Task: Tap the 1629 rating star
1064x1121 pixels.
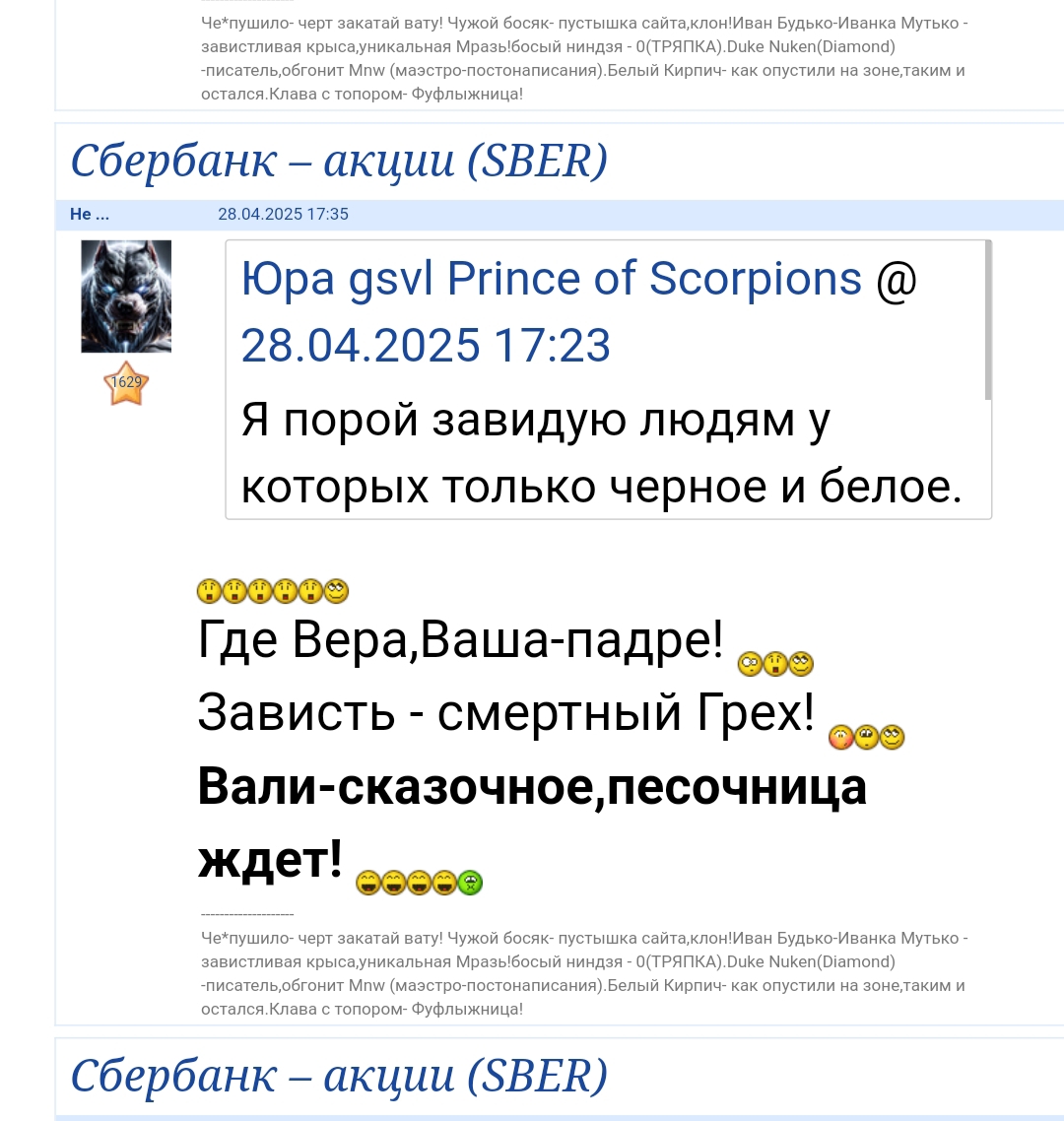Action: tap(126, 383)
